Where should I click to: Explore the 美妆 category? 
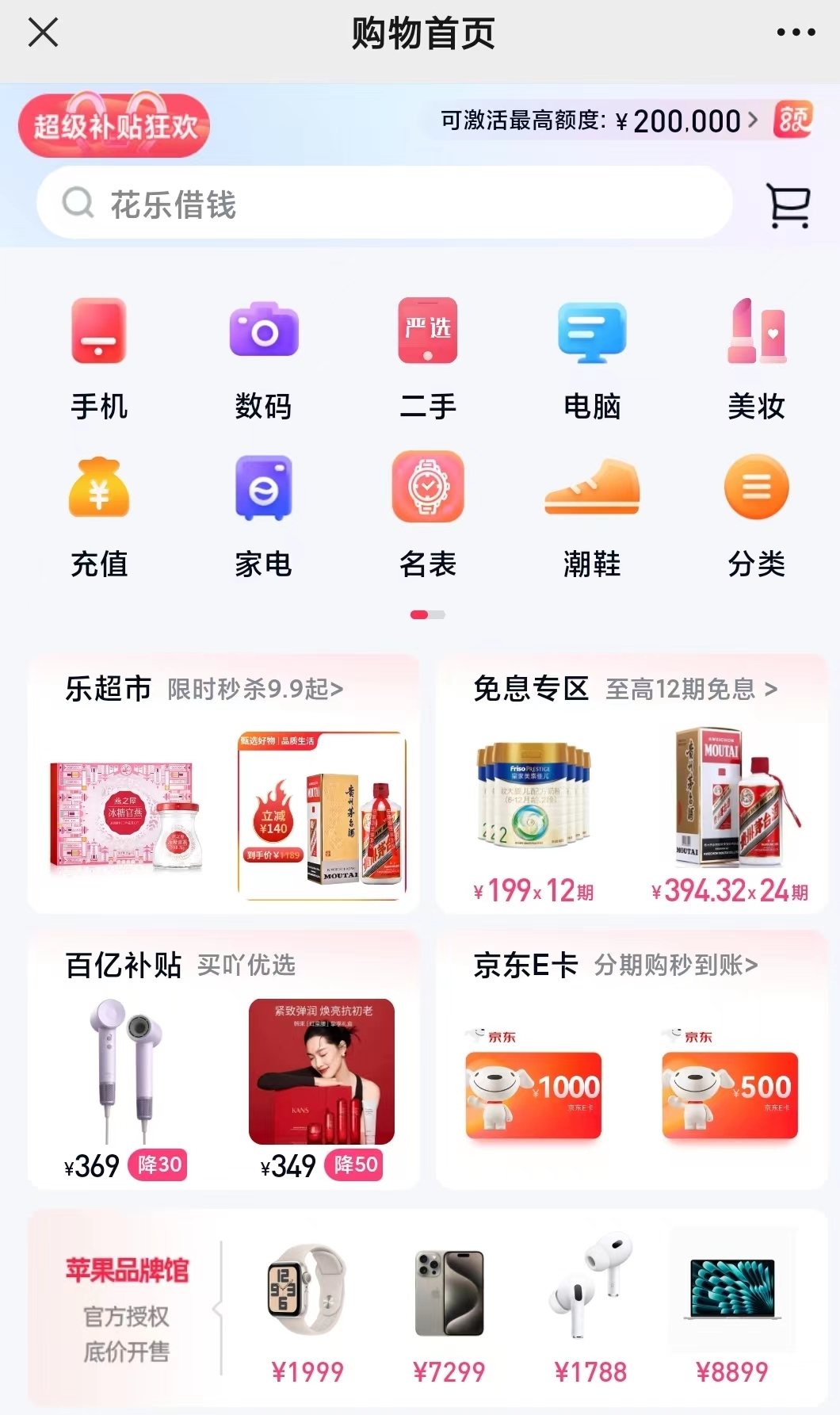click(756, 358)
